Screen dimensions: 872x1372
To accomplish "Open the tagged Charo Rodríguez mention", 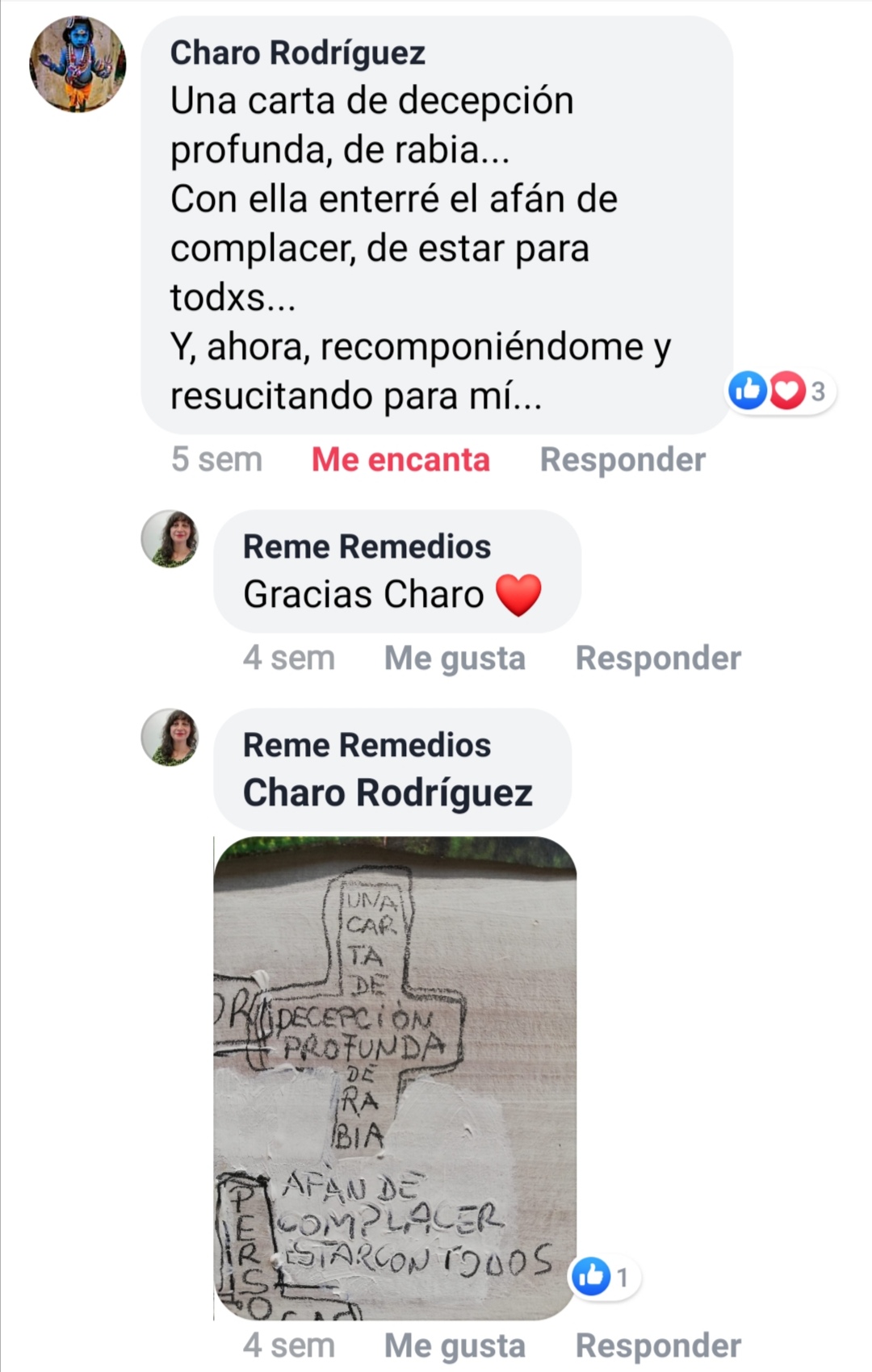I will pyautogui.click(x=388, y=793).
